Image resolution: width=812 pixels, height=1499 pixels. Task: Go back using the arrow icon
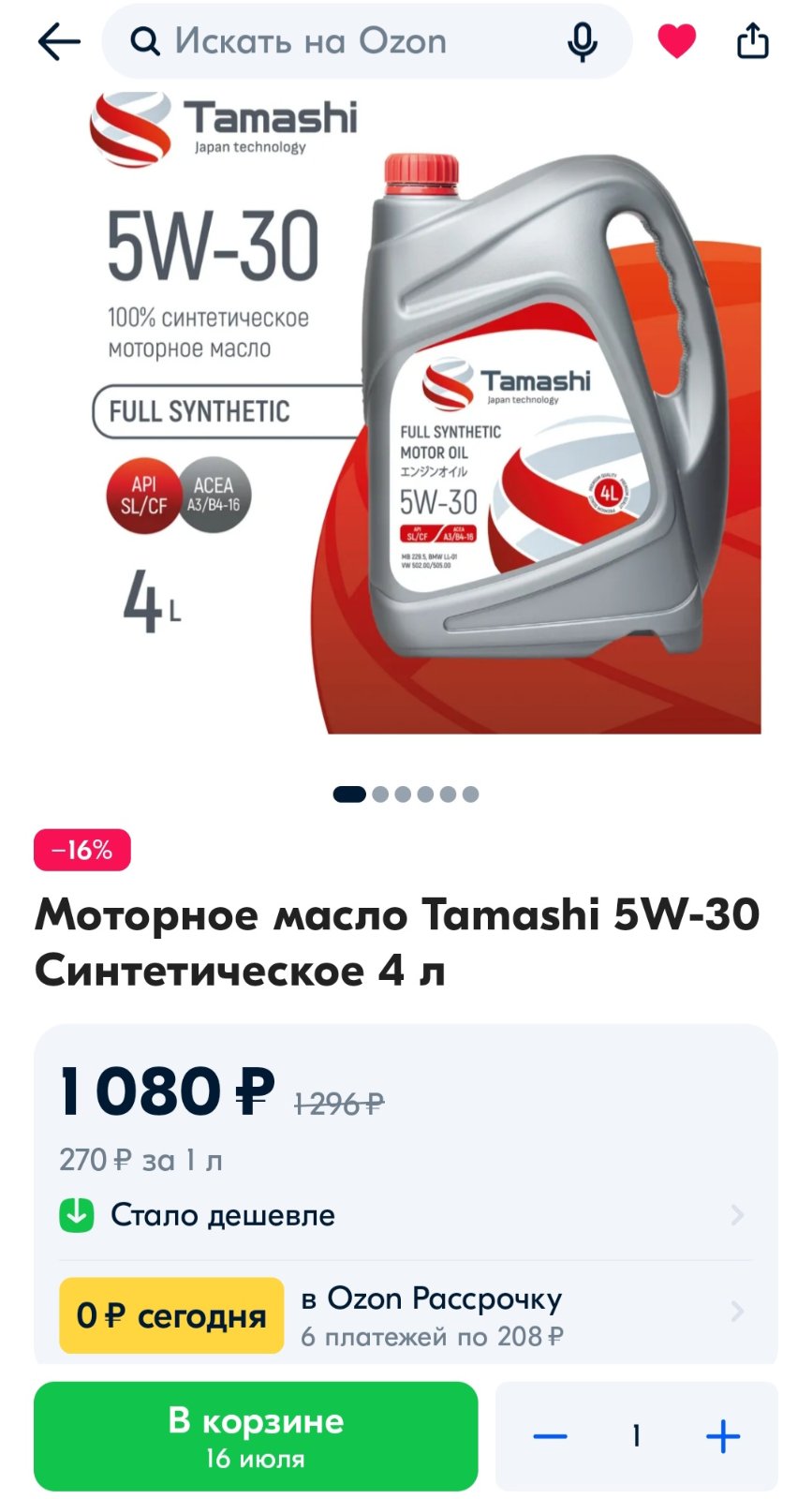point(59,42)
